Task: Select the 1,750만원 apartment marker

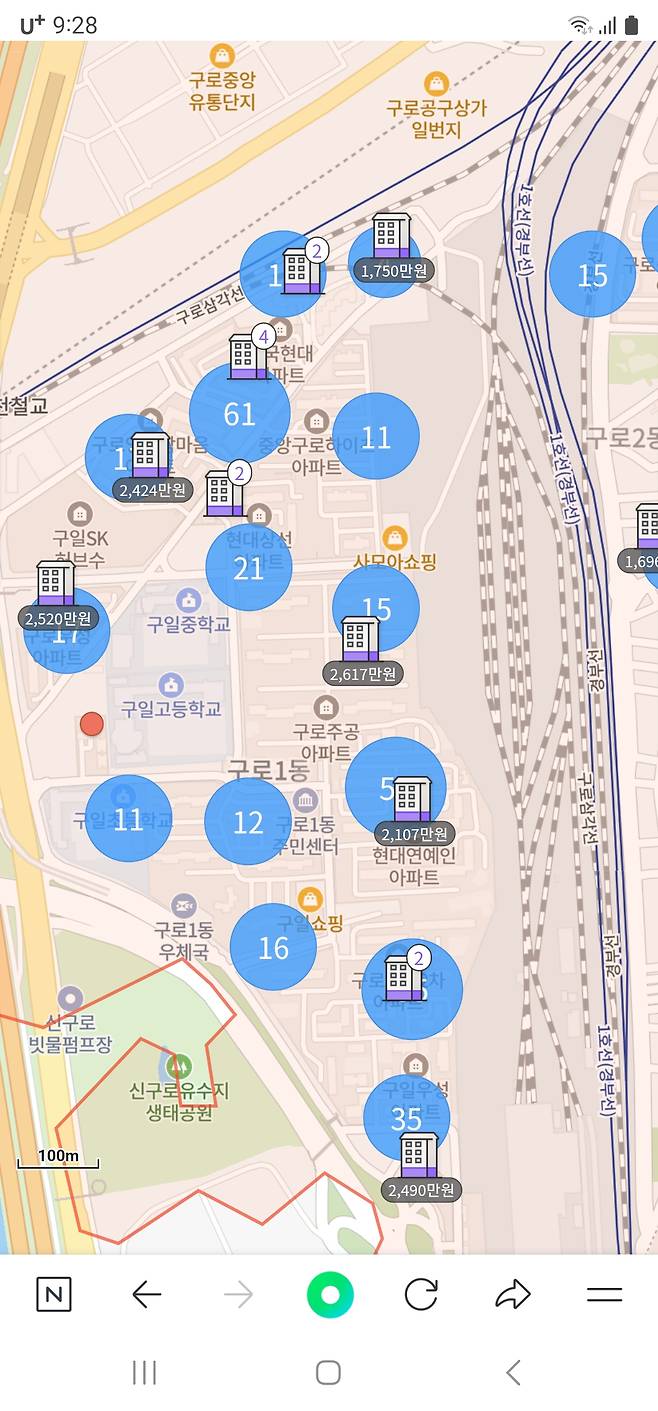Action: [392, 250]
